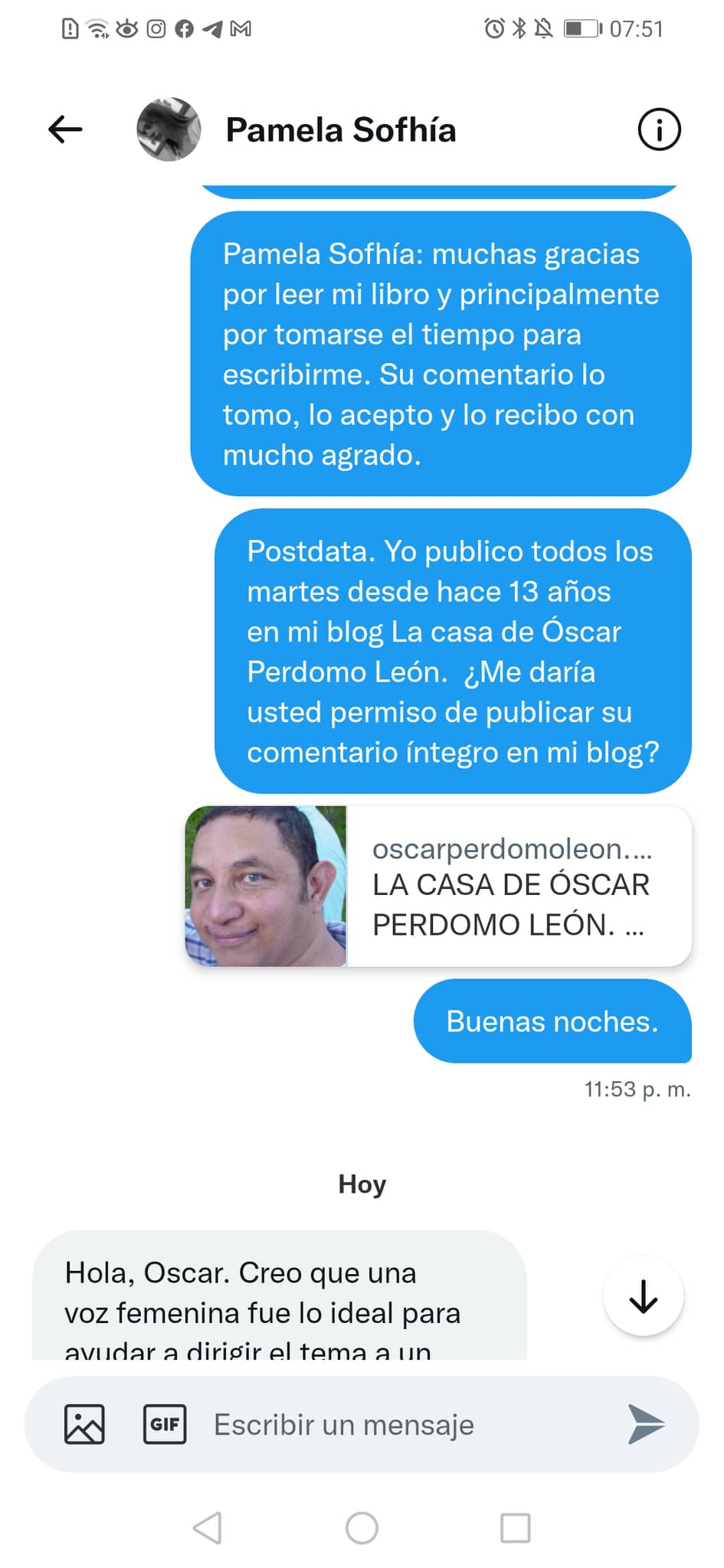
Task: Open recent apps
Action: [515, 1528]
